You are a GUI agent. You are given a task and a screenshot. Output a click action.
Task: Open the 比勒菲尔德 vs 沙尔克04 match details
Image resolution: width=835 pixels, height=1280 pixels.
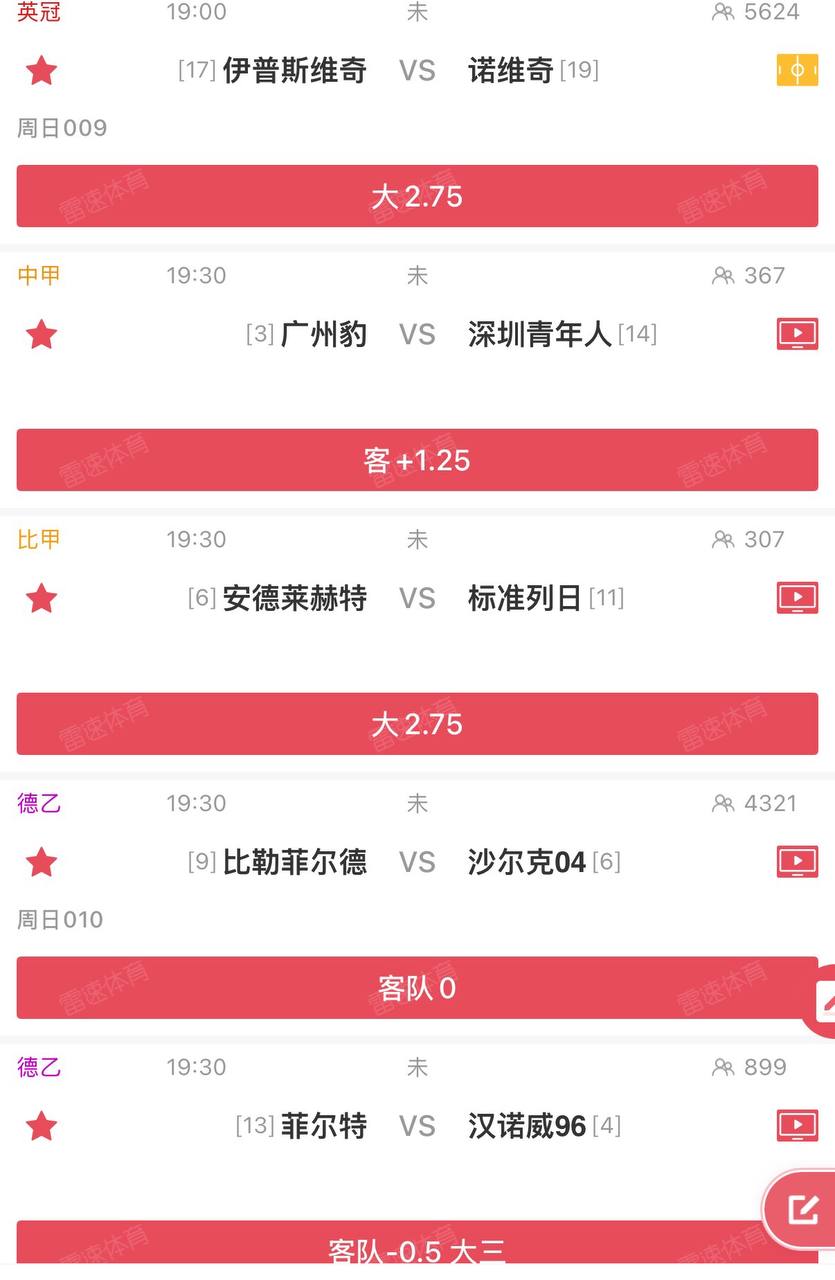point(417,862)
